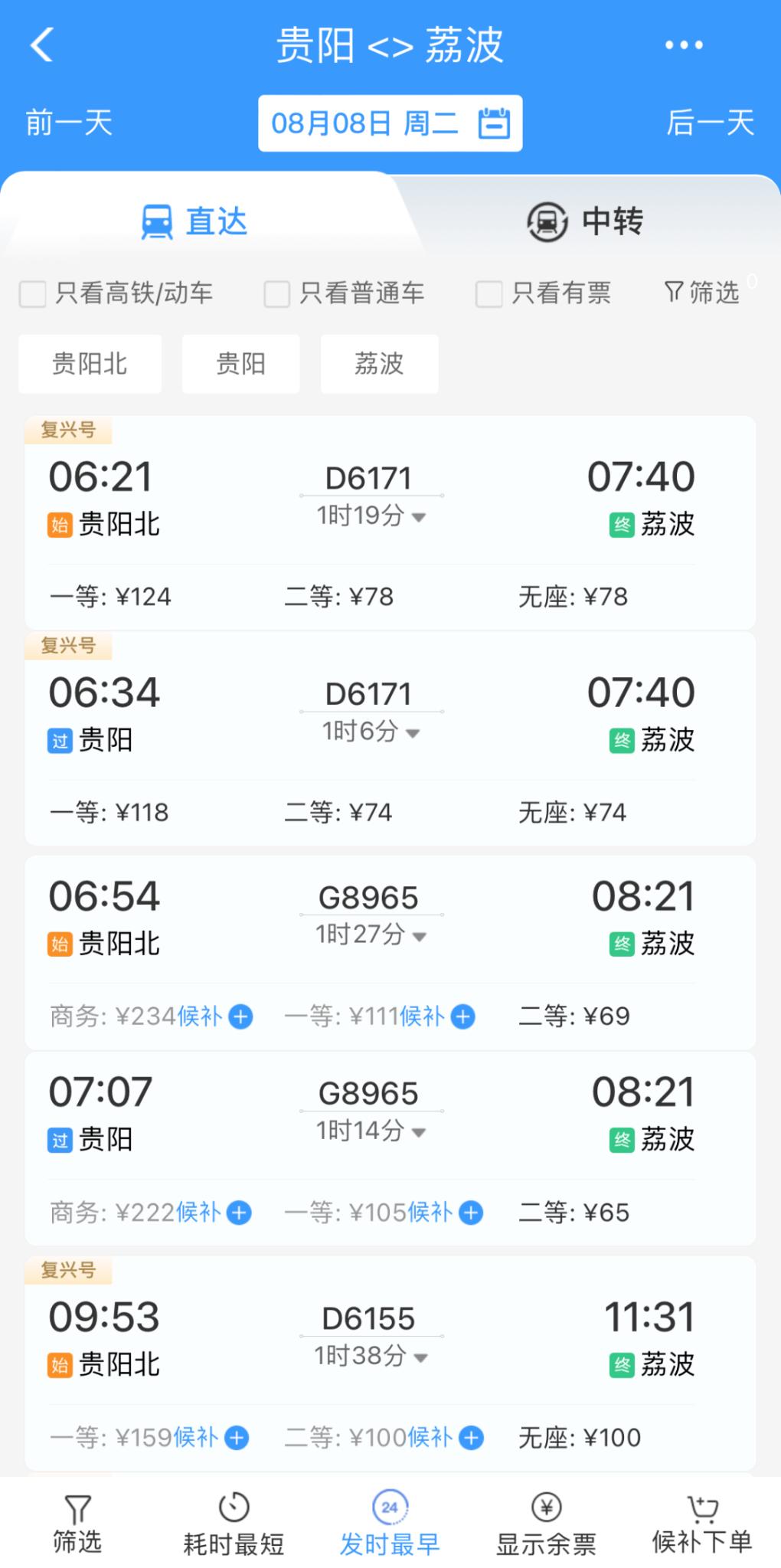Check 只看高铁/动车 filter

click(x=33, y=293)
